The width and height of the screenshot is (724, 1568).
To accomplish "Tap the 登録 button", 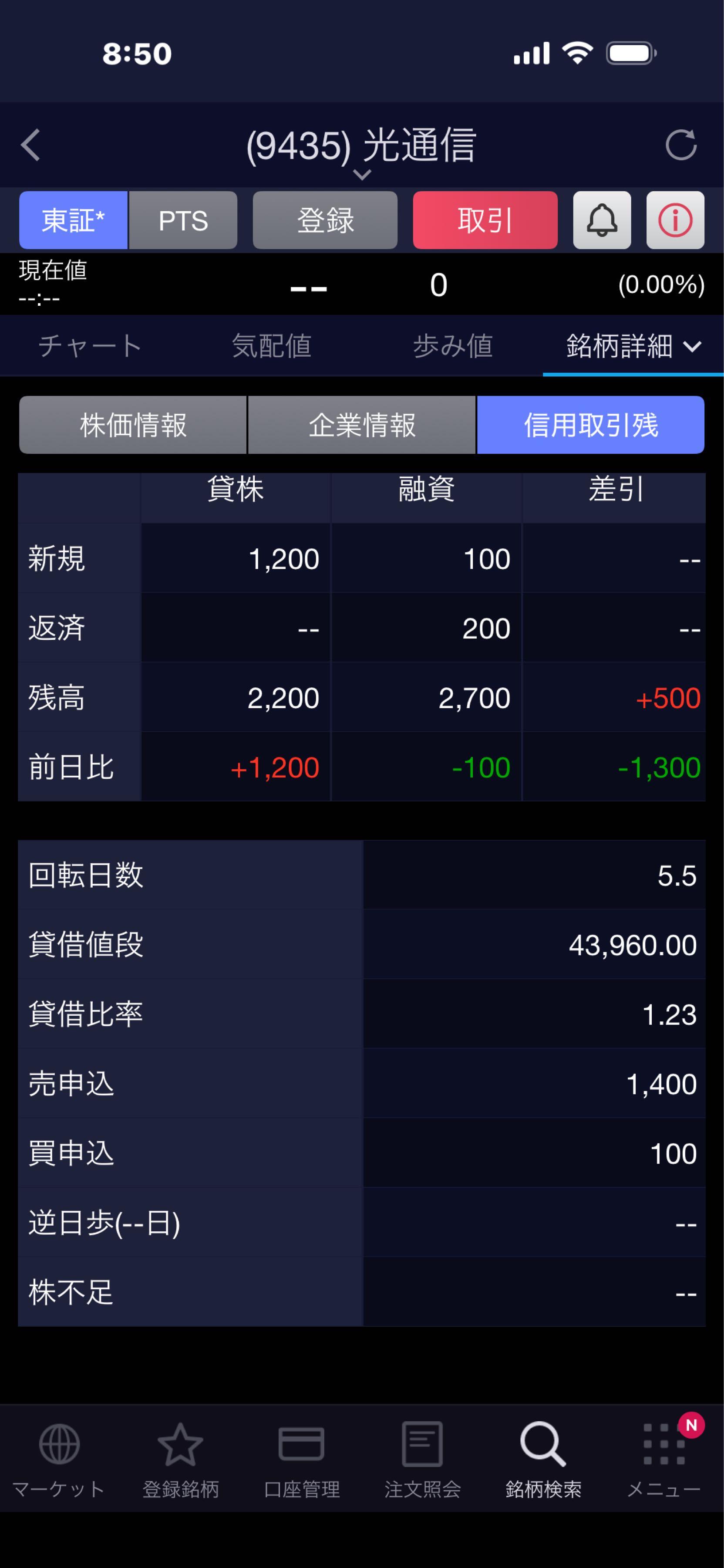I will click(x=325, y=220).
